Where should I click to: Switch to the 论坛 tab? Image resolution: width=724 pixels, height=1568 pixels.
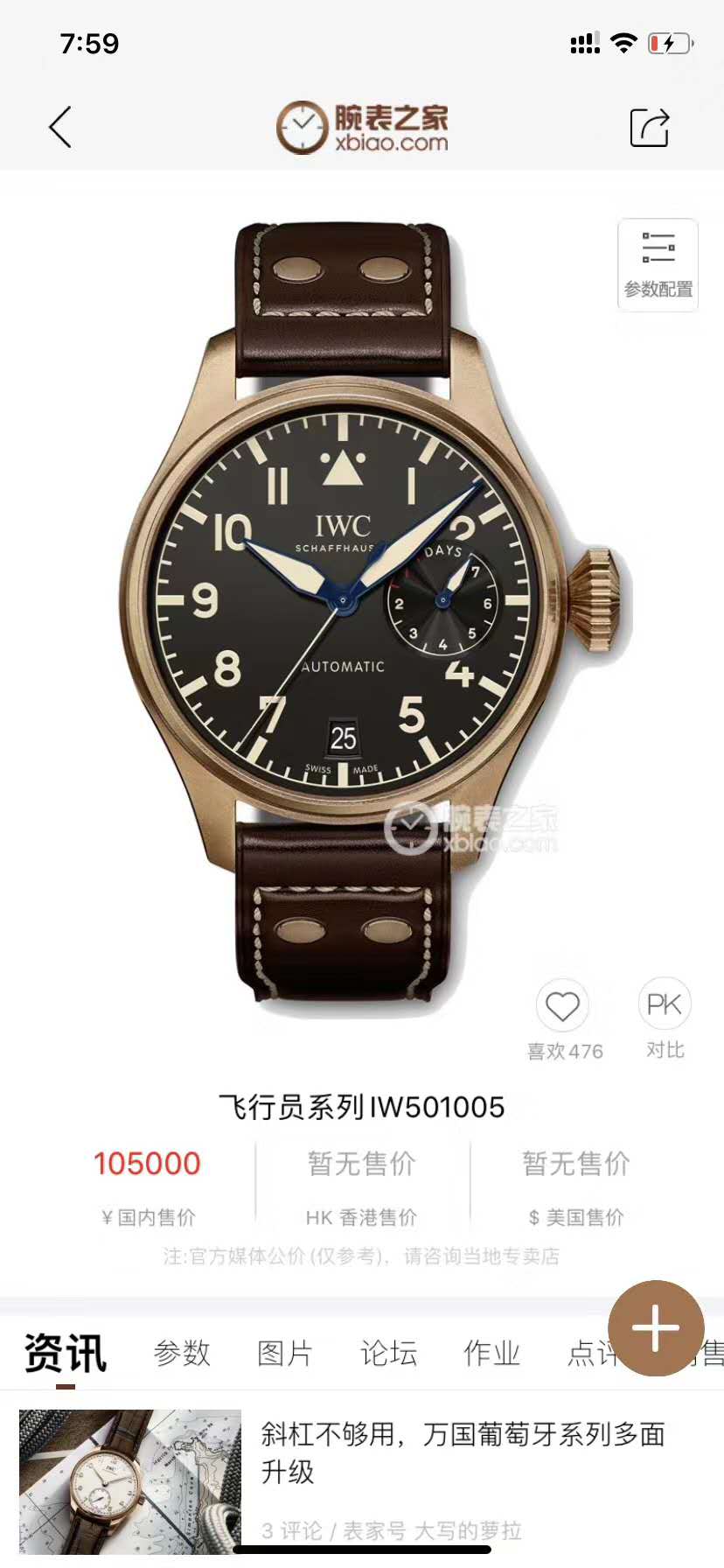(x=388, y=1353)
